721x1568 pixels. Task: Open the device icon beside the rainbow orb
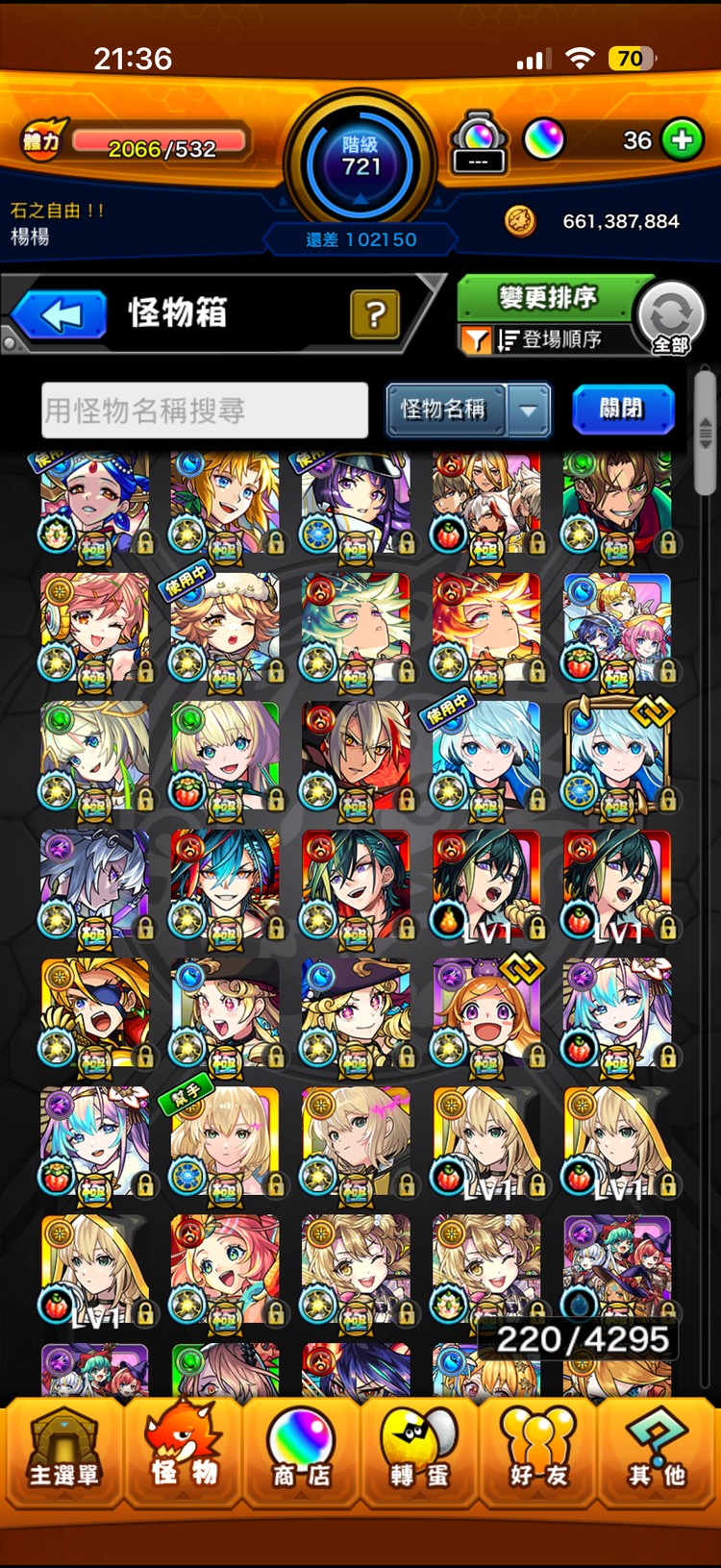pos(479,141)
